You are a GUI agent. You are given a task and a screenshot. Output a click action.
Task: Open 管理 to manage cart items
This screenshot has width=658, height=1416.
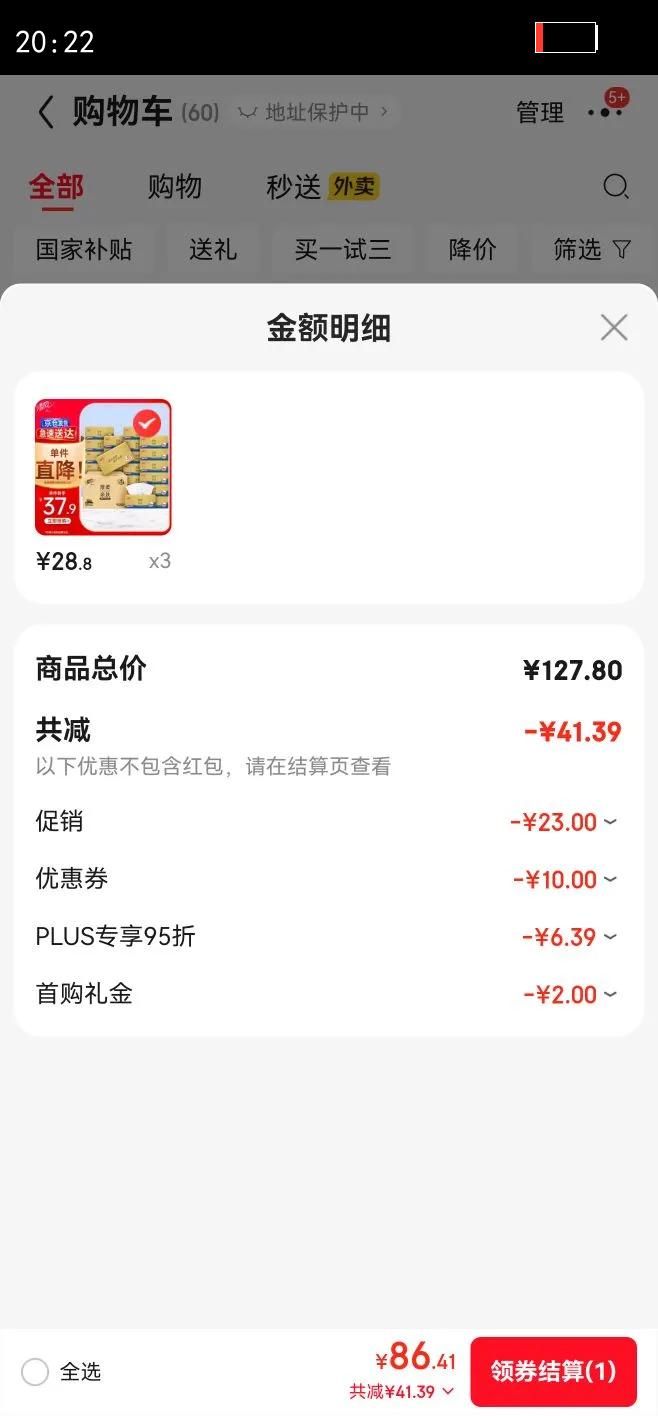(540, 112)
